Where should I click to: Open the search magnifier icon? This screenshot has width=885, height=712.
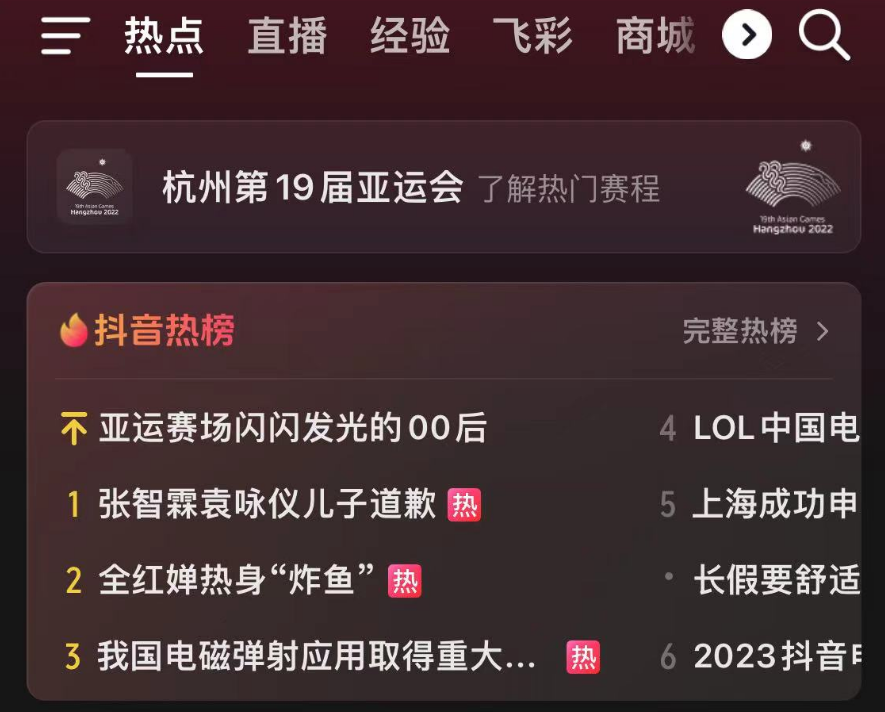[x=824, y=37]
